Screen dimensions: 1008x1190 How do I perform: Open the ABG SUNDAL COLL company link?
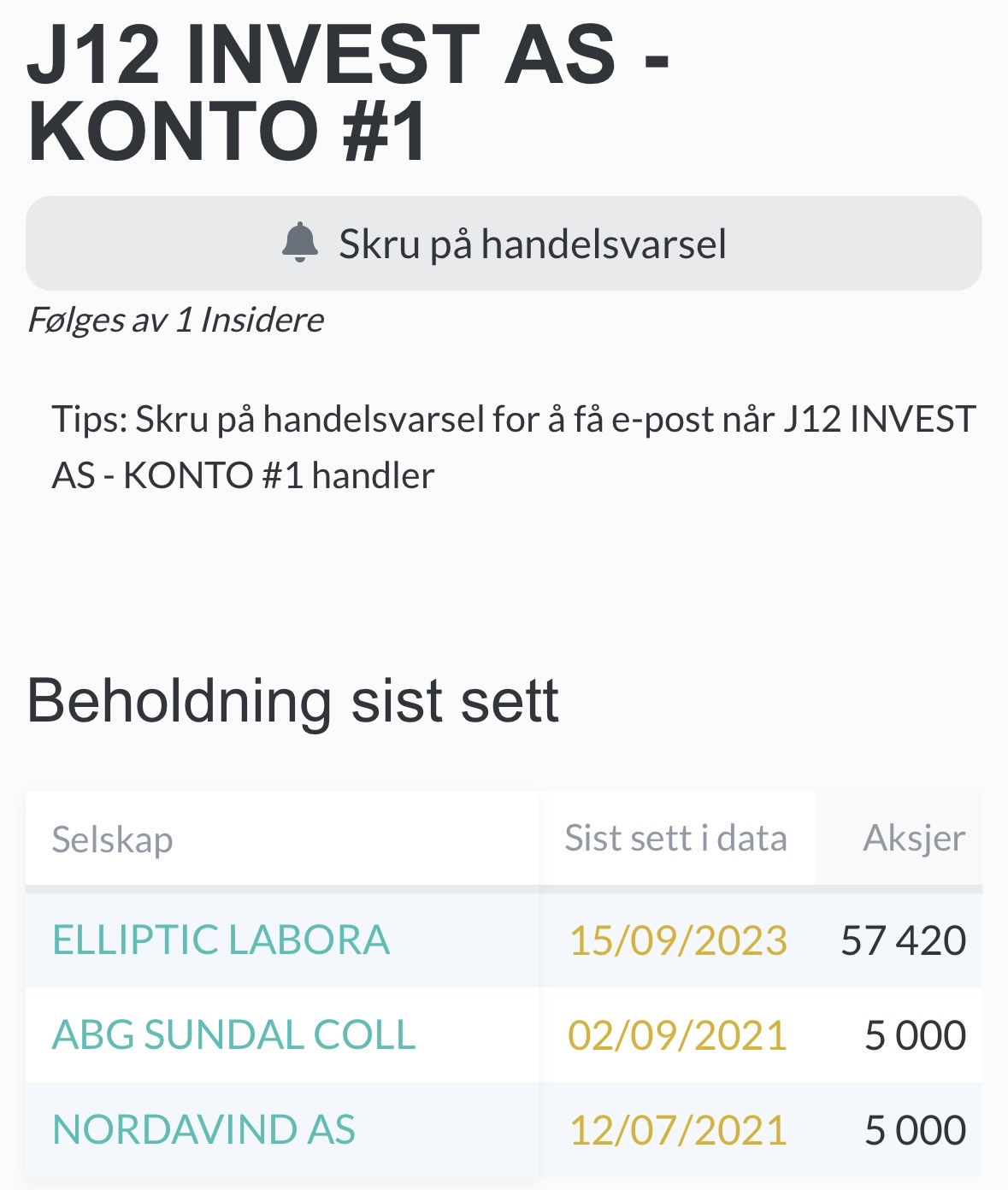pyautogui.click(x=233, y=1034)
